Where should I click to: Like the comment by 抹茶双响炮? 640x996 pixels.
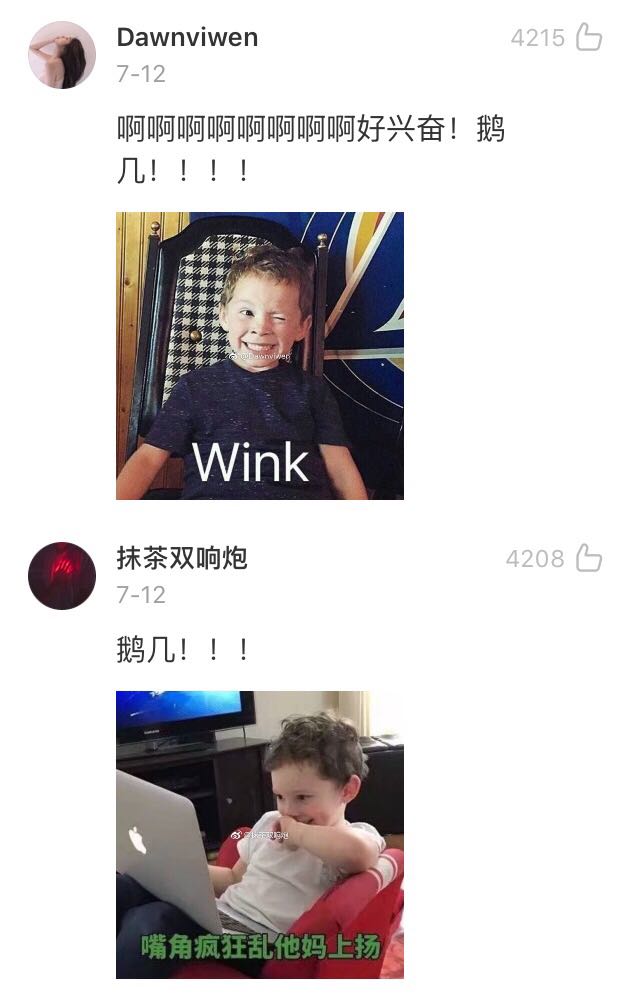[588, 558]
